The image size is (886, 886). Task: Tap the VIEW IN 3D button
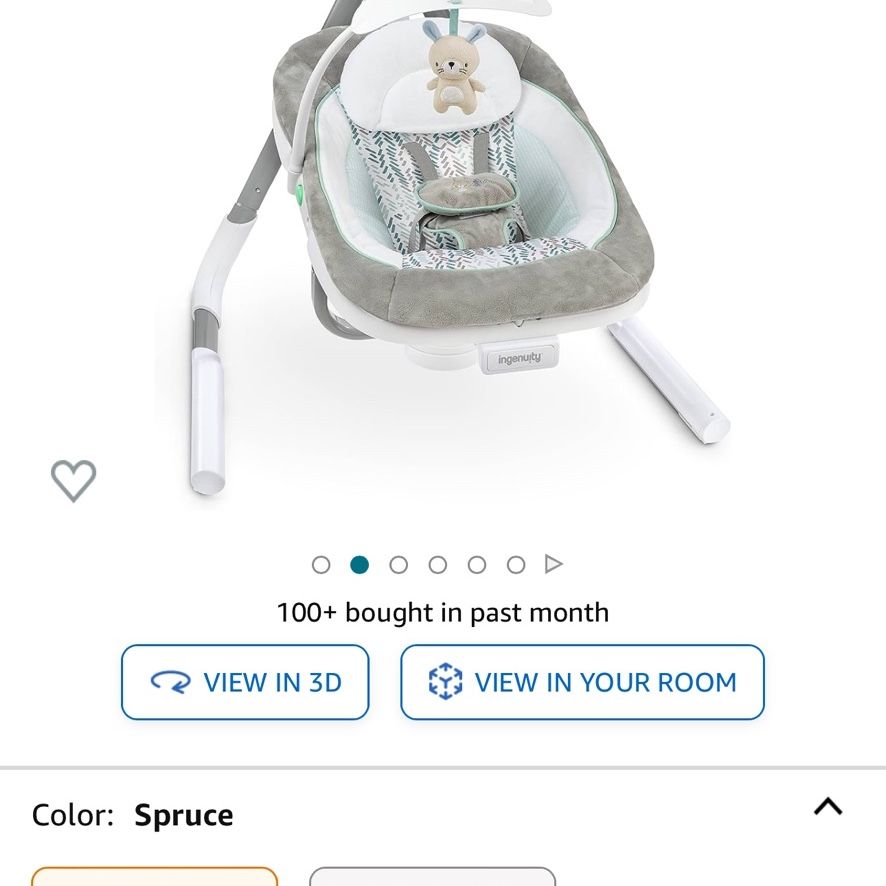(x=245, y=682)
